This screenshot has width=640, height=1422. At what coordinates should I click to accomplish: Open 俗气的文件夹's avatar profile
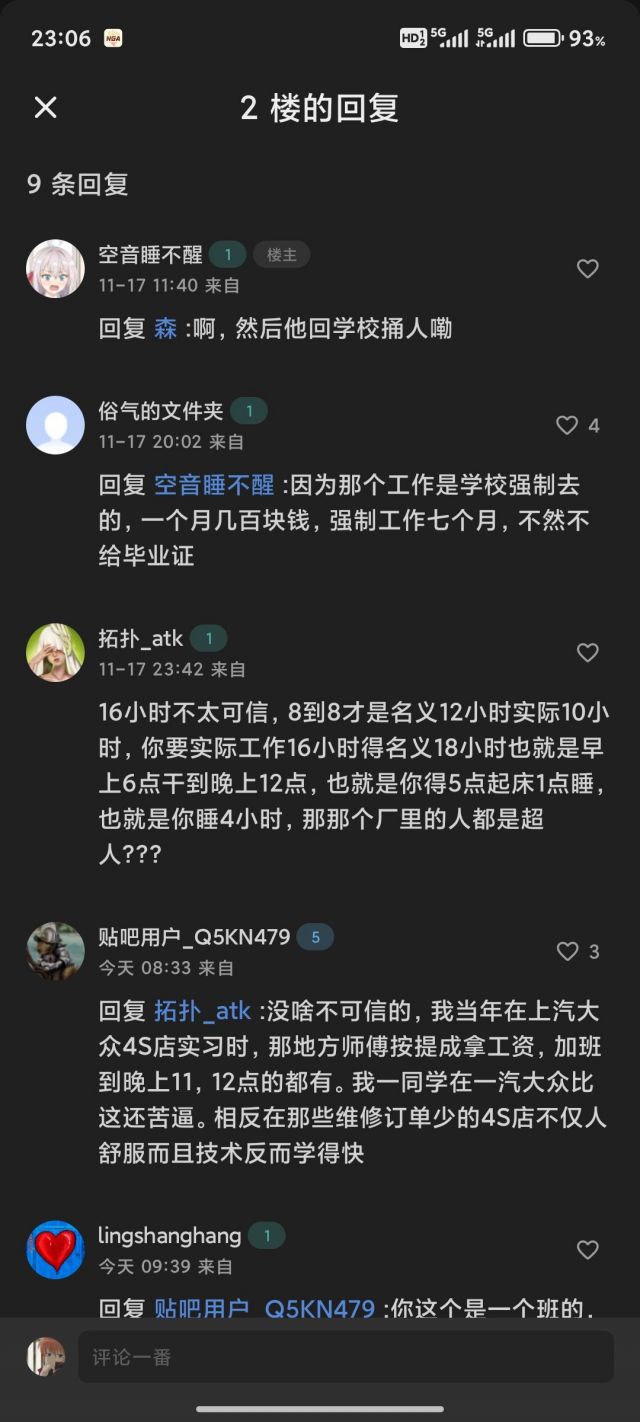pos(55,425)
